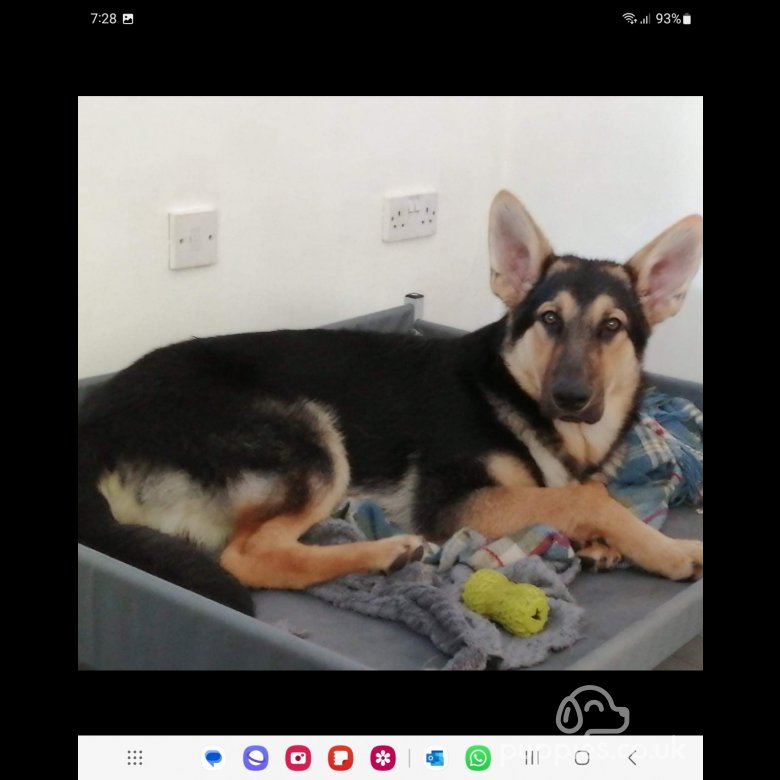Launch Outlook from the taskbar
This screenshot has width=780, height=780.
(435, 758)
